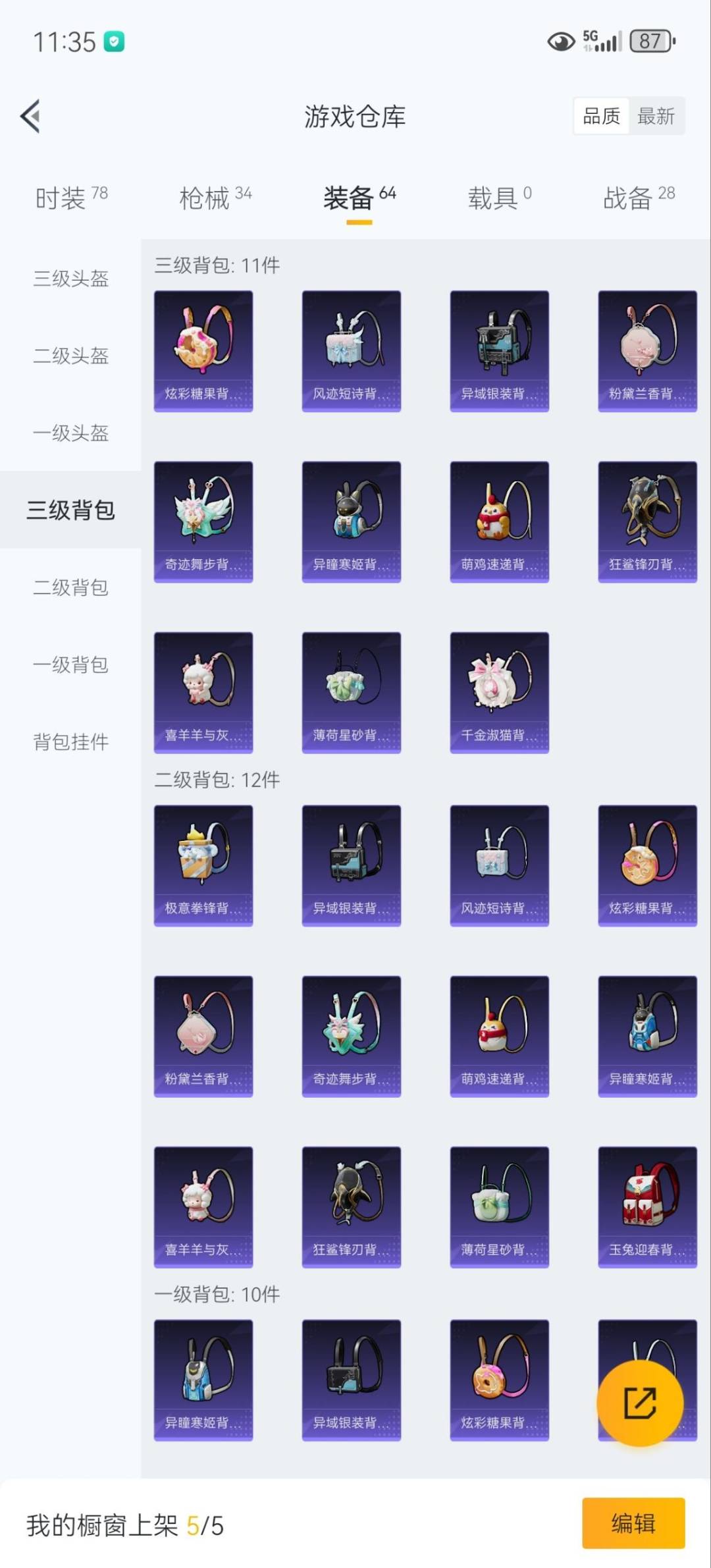The width and height of the screenshot is (711, 1568).
Task: Open the 背包挂件 category
Action: tap(70, 742)
